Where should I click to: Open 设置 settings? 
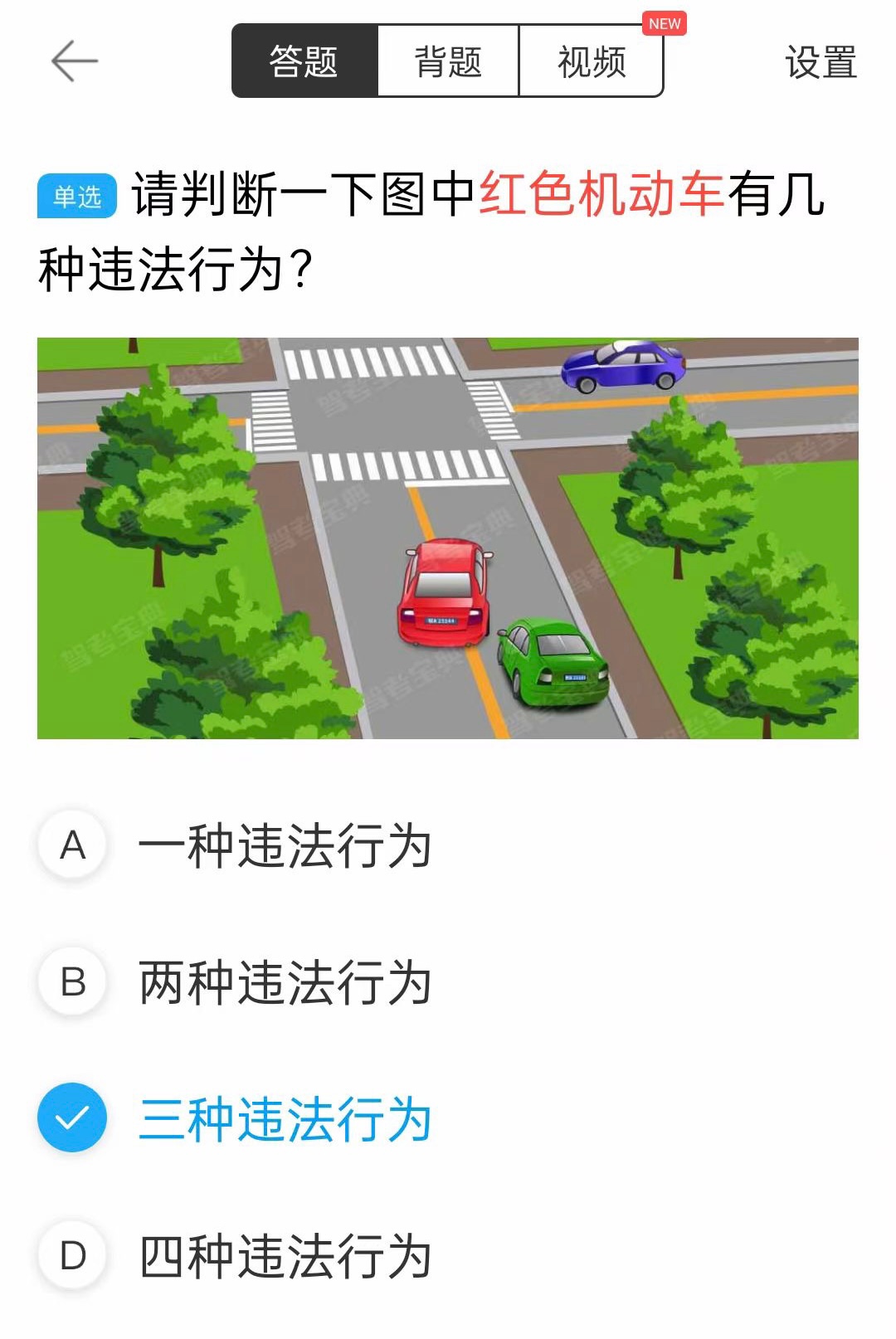point(821,62)
